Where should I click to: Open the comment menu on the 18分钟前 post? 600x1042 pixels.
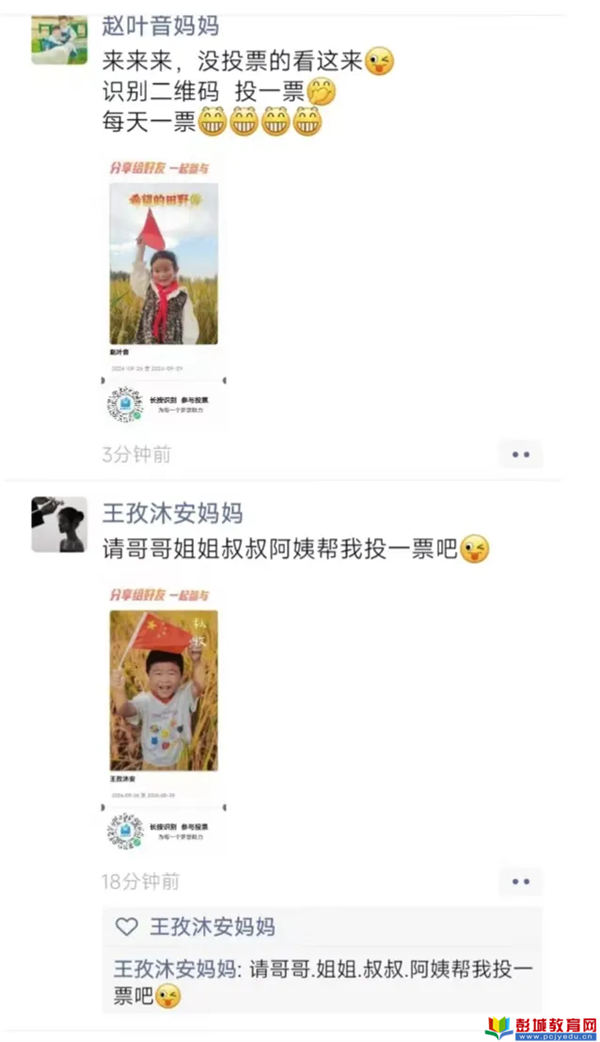520,882
